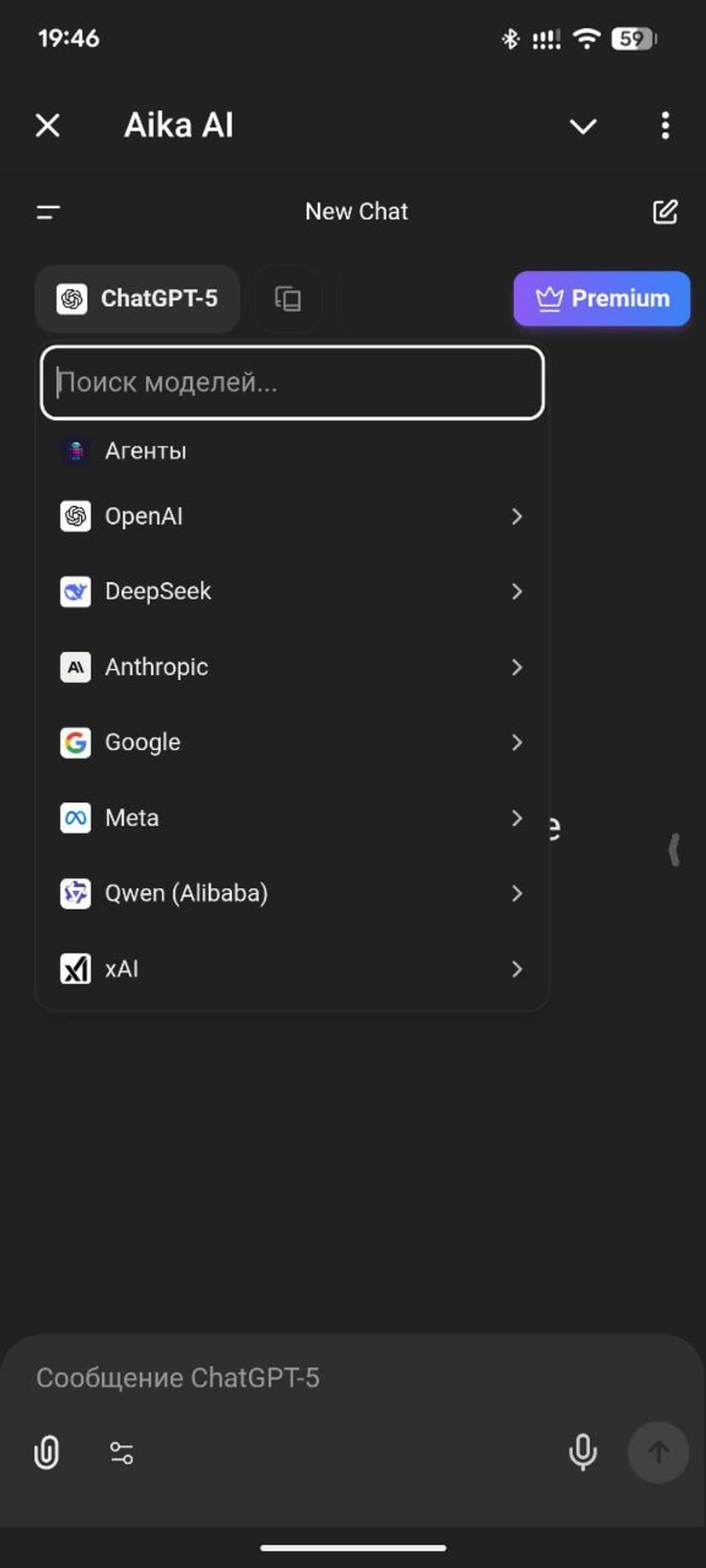The width and height of the screenshot is (706, 1568).
Task: Focus the model search field
Action: point(292,383)
